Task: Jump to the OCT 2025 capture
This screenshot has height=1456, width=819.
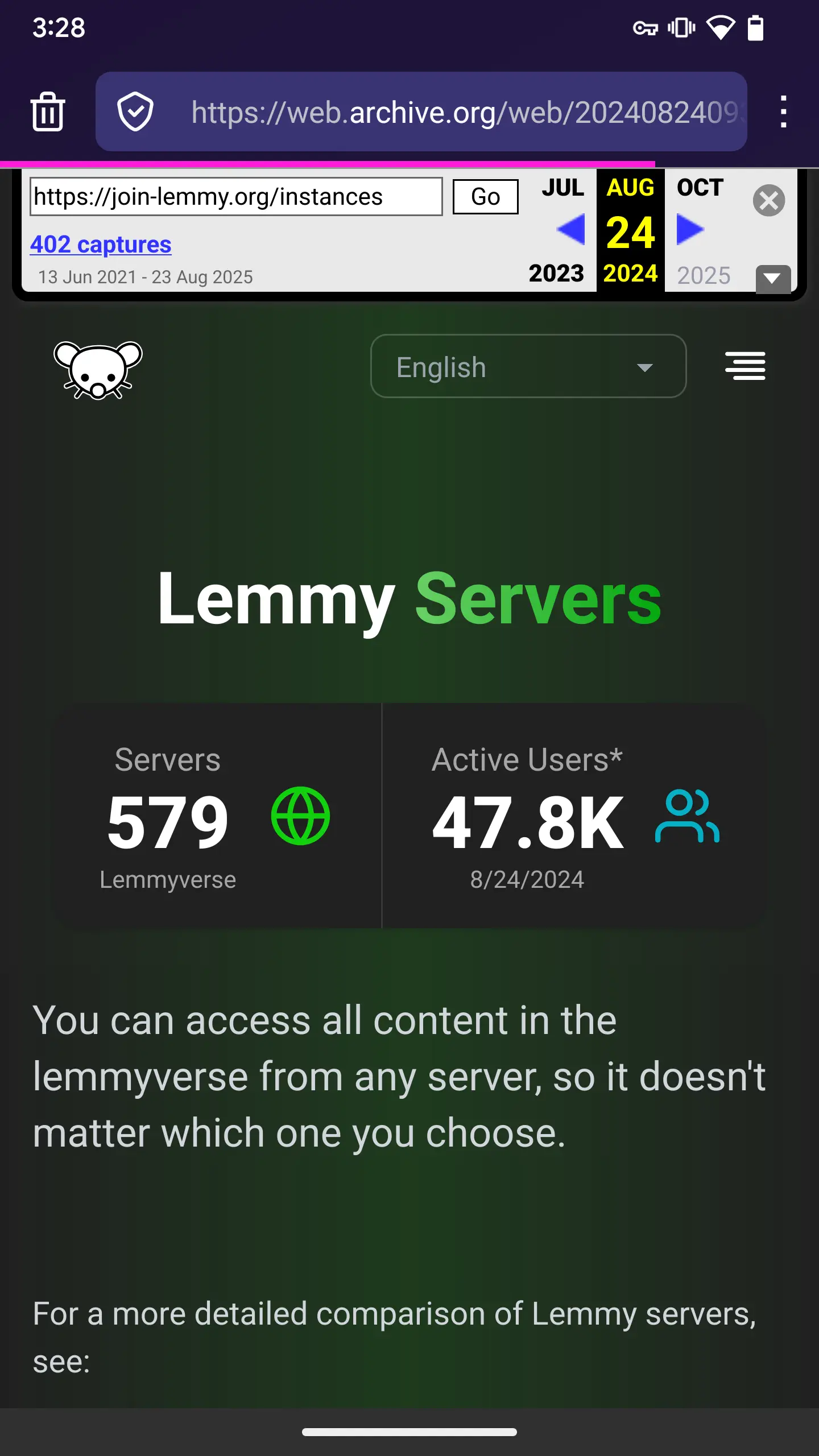Action: (x=700, y=188)
